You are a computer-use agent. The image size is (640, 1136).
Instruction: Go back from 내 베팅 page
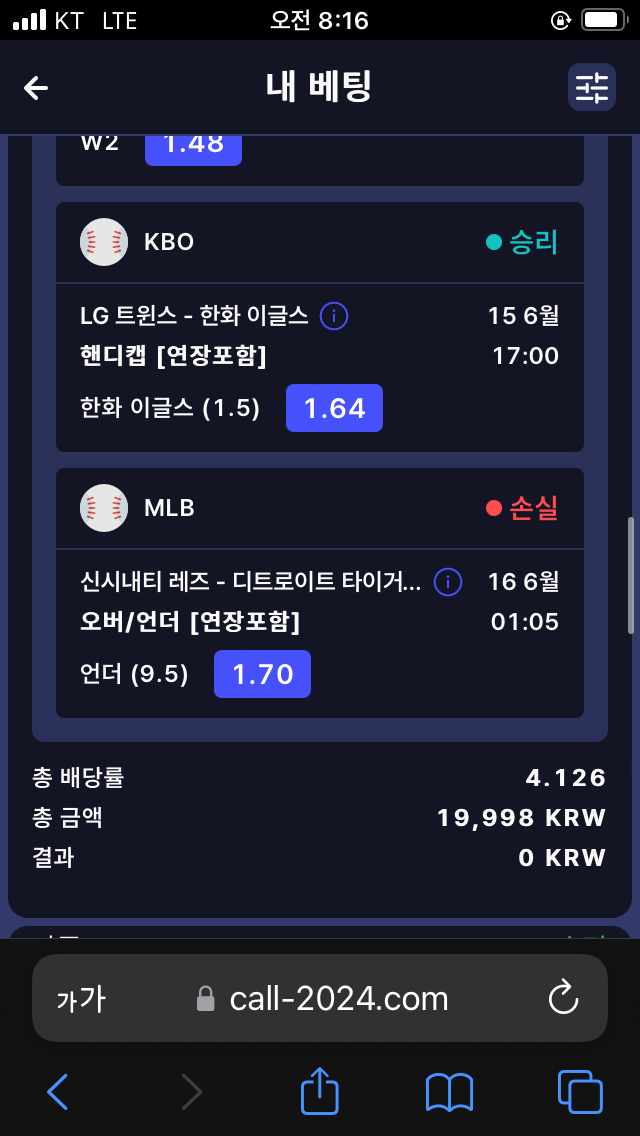click(x=36, y=88)
